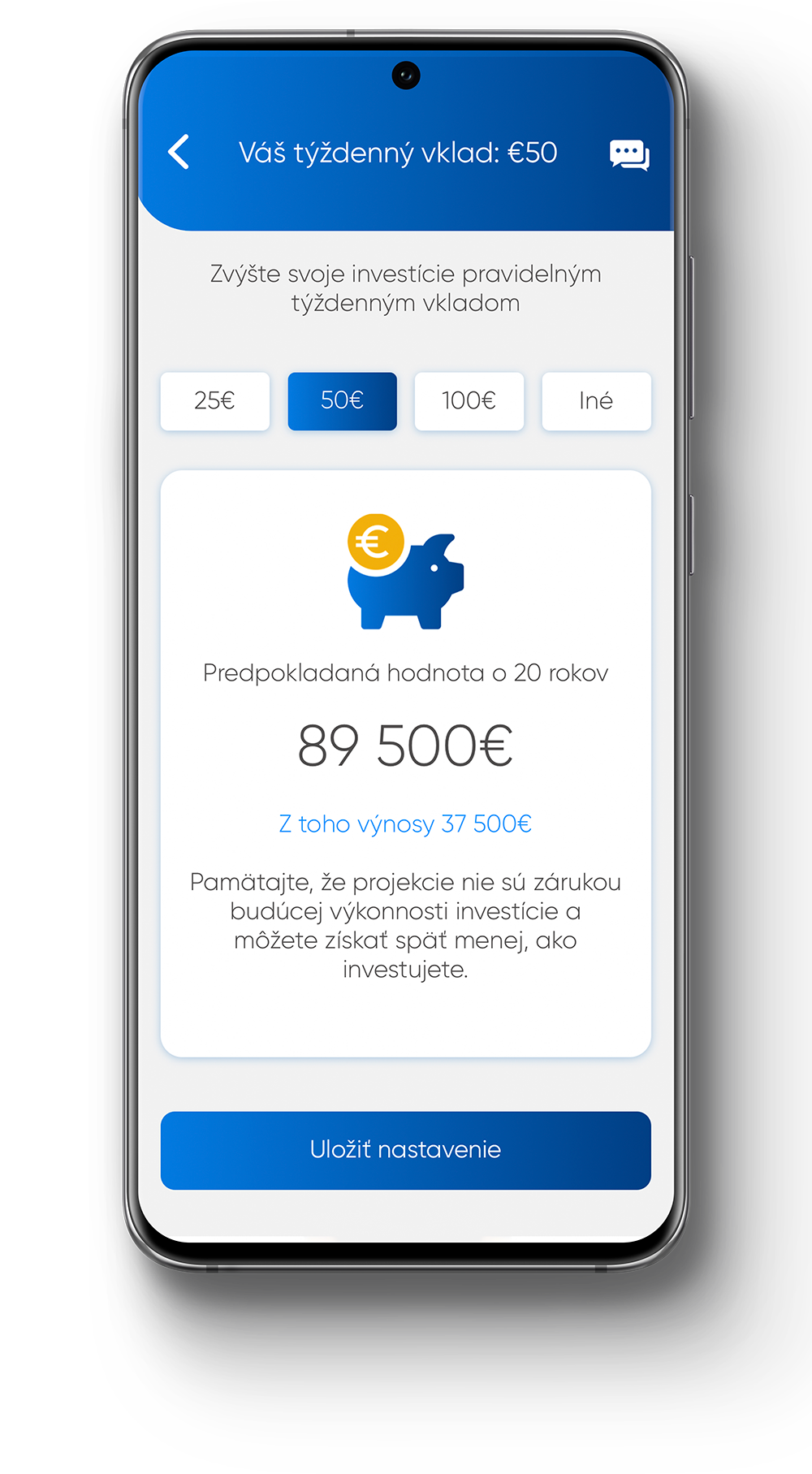Choose the 50€ deposit option

[342, 401]
